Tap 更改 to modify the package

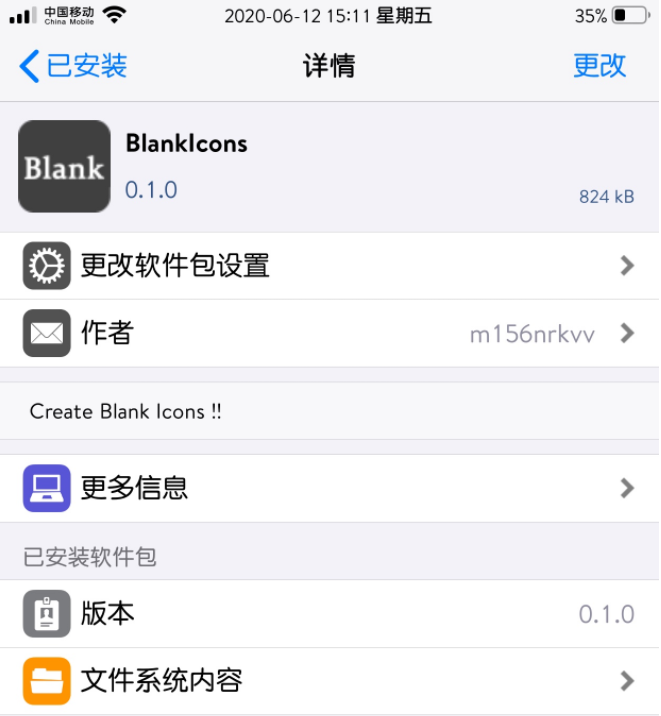tap(599, 66)
